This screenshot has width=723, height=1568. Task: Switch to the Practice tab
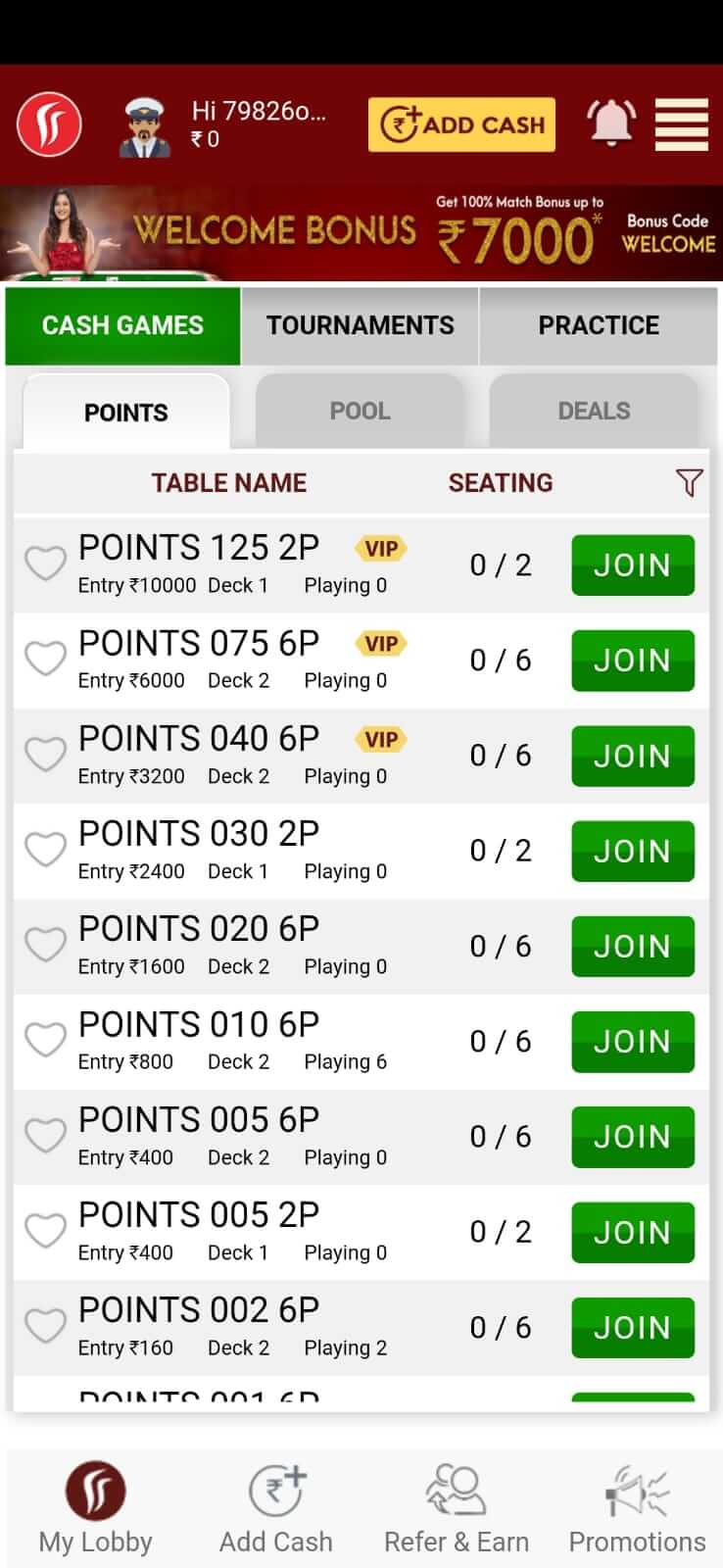599,325
